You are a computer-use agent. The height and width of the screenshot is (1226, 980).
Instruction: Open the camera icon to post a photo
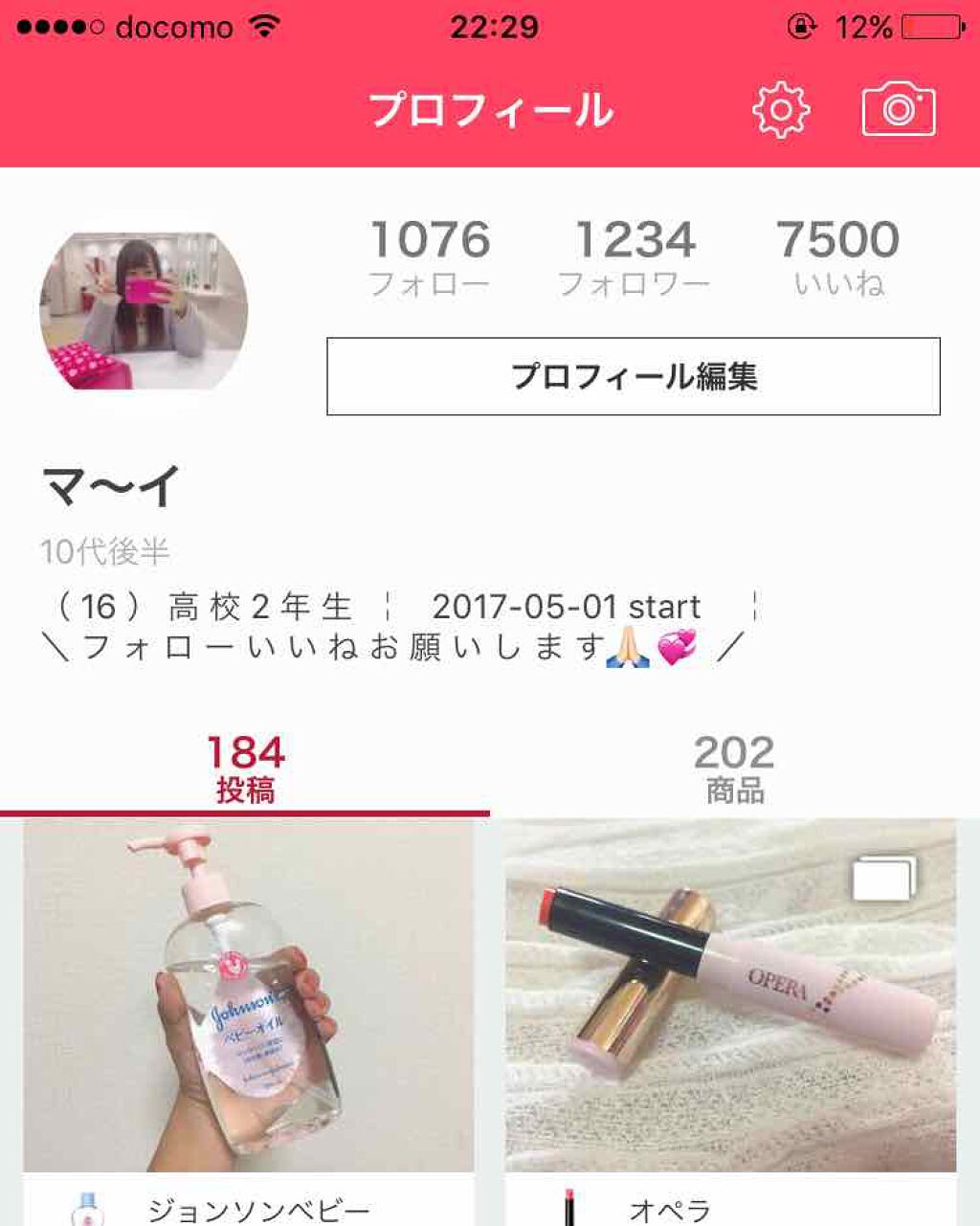[901, 108]
